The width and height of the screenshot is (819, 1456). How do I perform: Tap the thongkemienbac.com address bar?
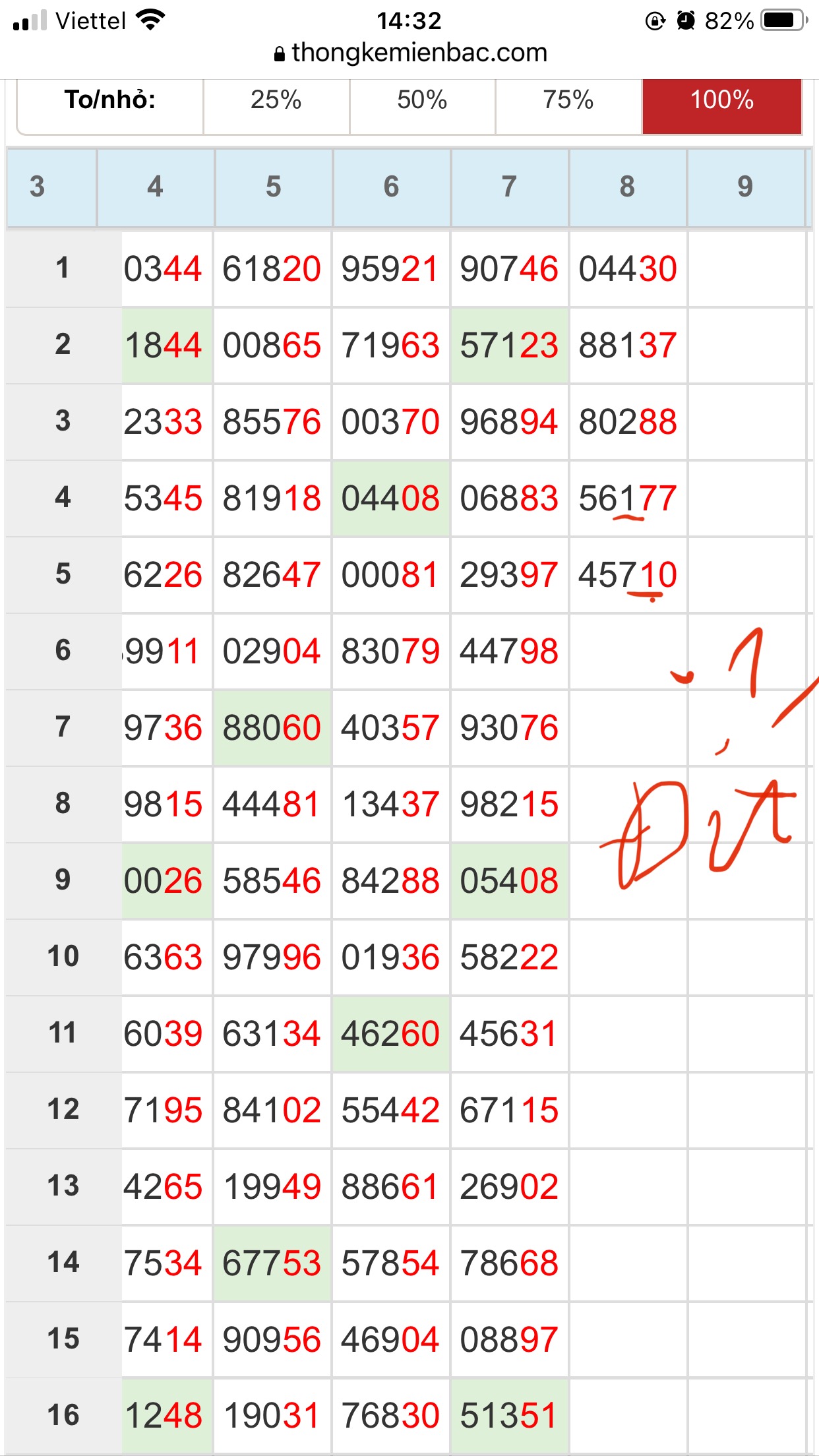(410, 53)
